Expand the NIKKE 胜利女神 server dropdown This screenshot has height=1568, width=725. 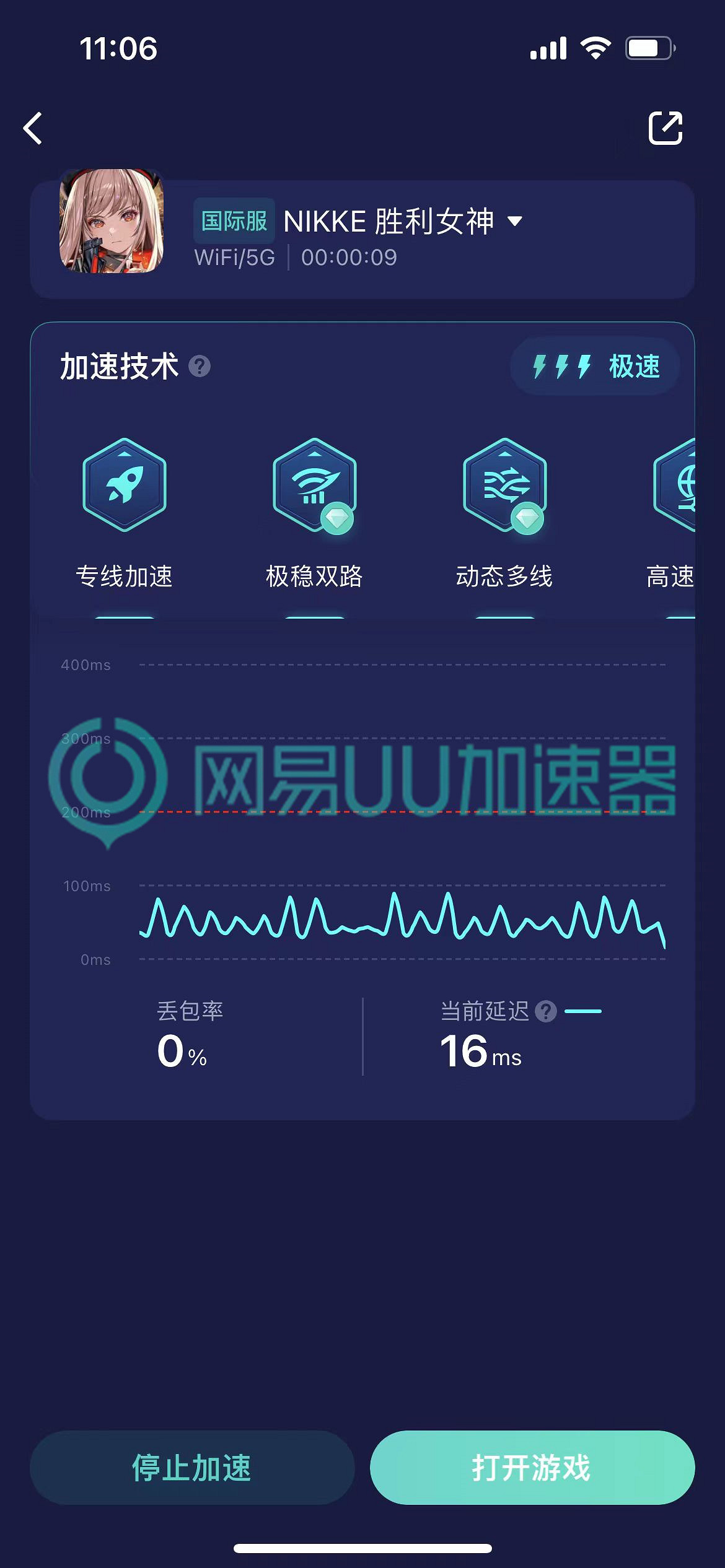[x=515, y=221]
